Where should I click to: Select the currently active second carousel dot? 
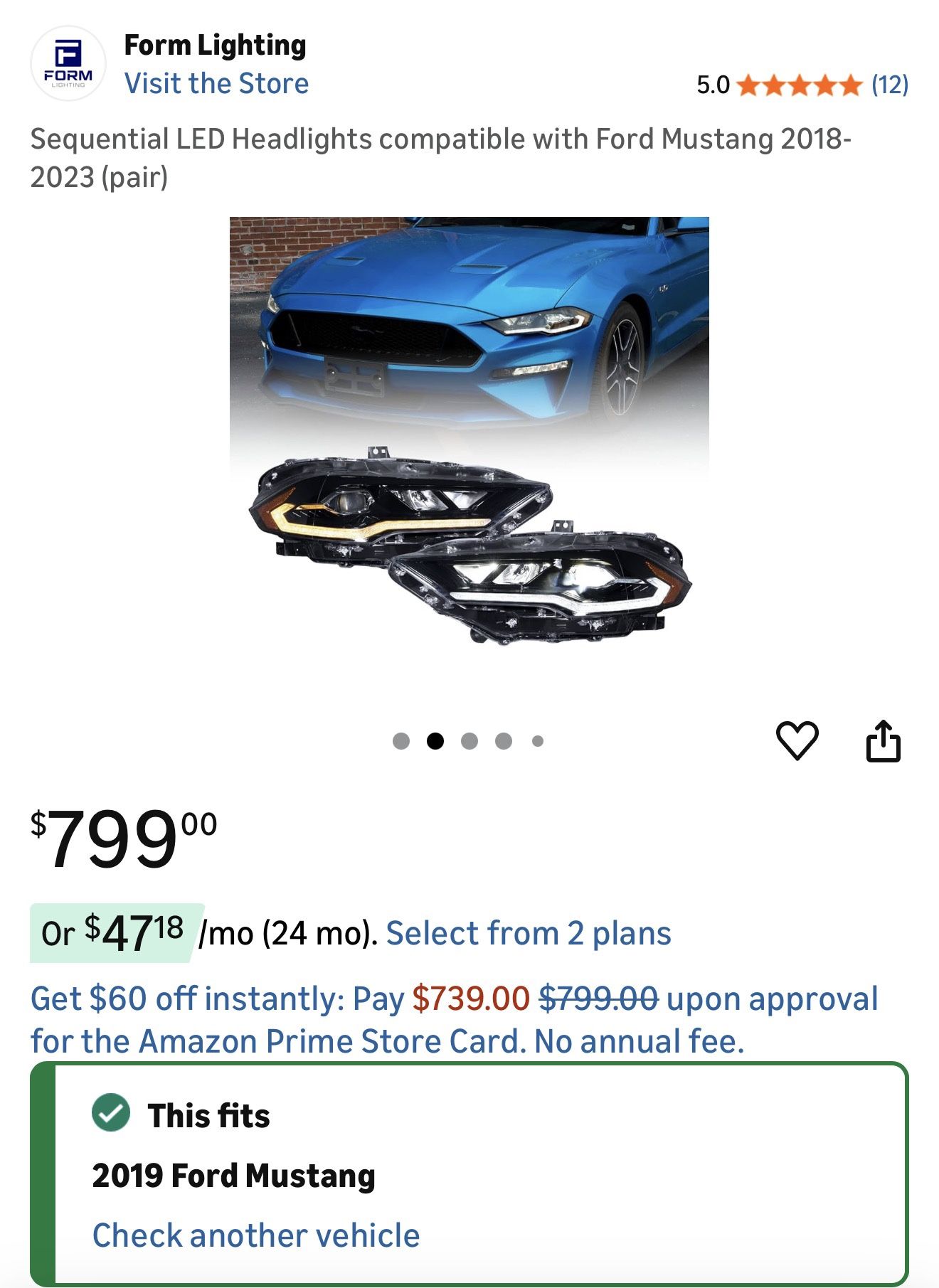(435, 742)
